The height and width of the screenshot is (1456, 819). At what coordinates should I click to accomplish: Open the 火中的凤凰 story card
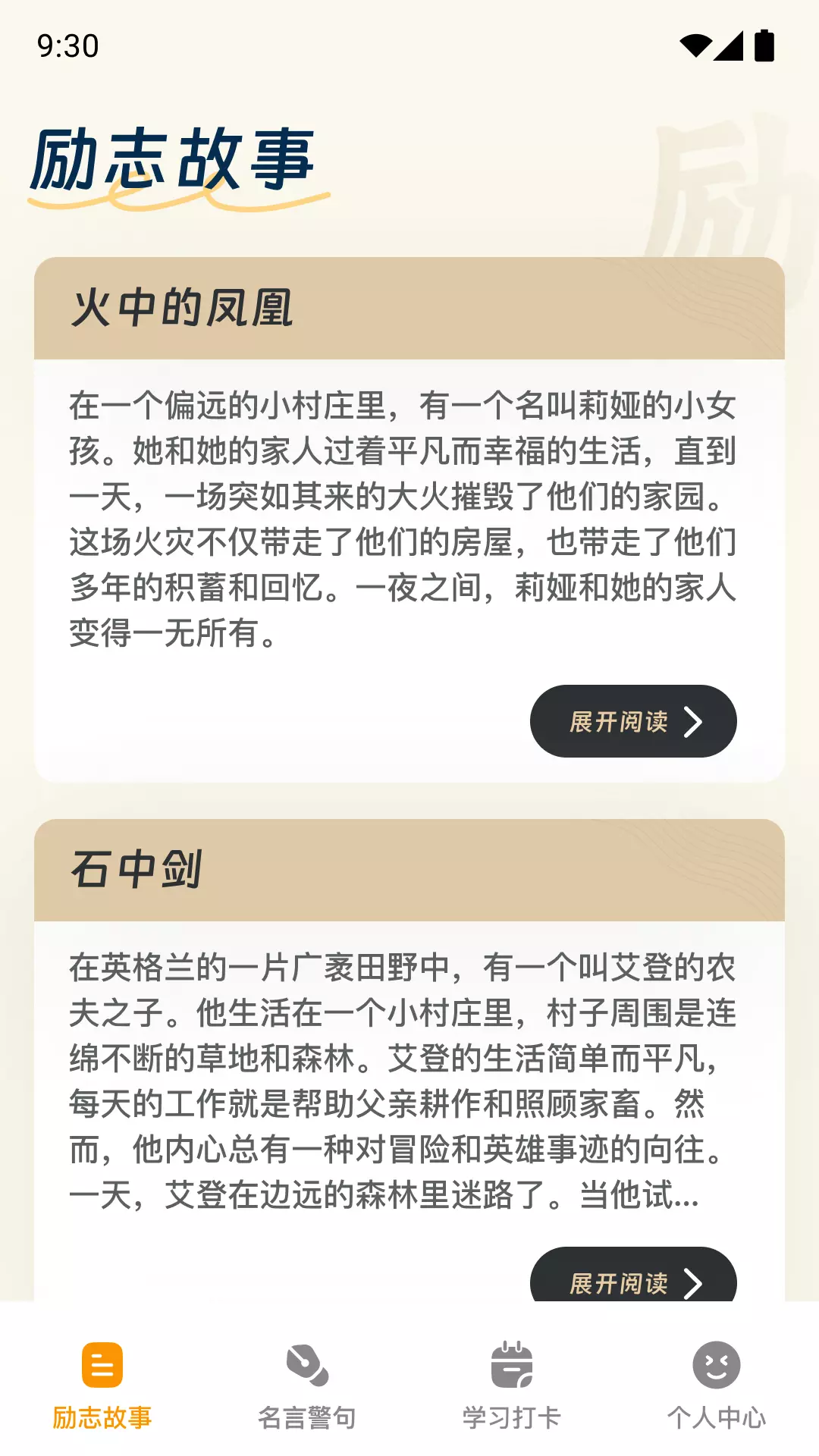(409, 519)
